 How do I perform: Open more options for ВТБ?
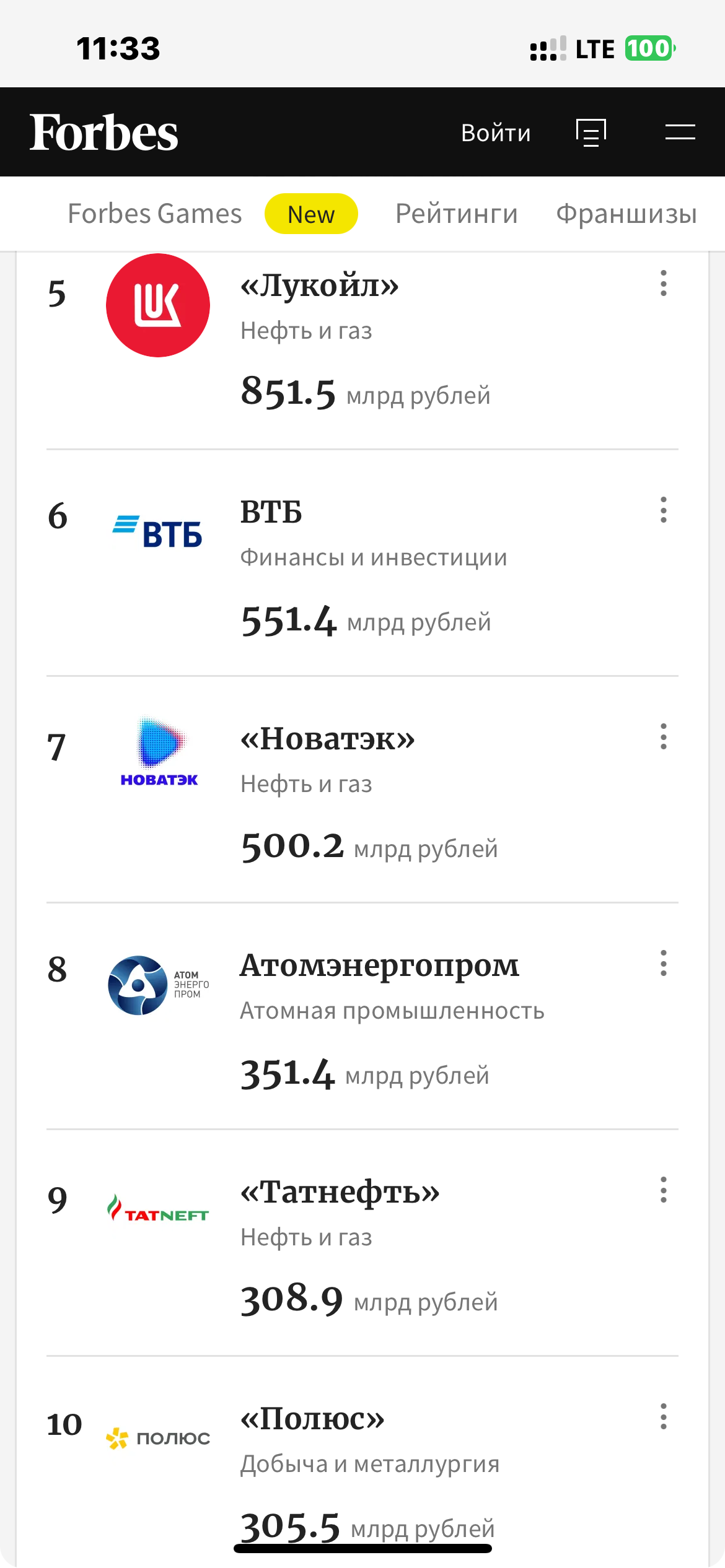pos(664,510)
